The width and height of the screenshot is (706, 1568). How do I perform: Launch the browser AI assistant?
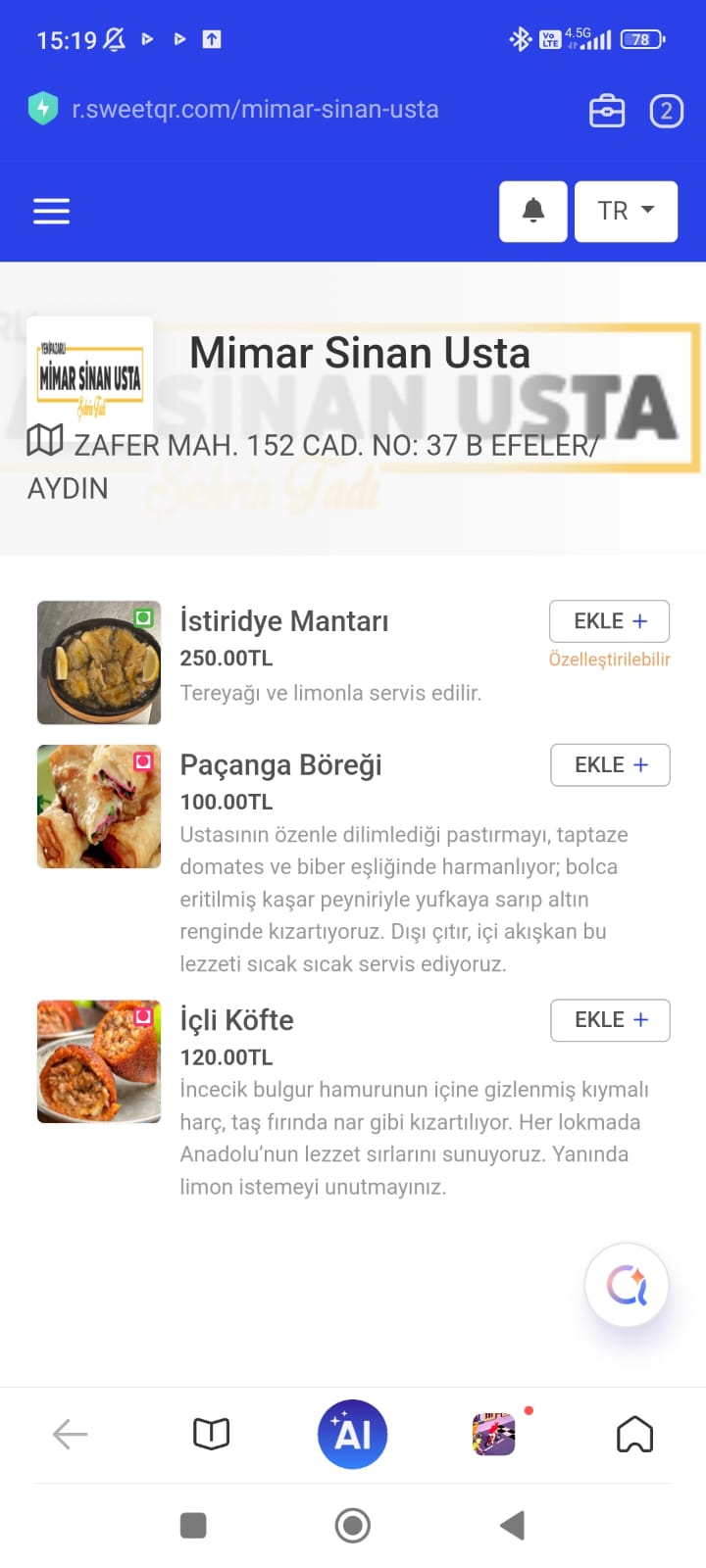(353, 1435)
